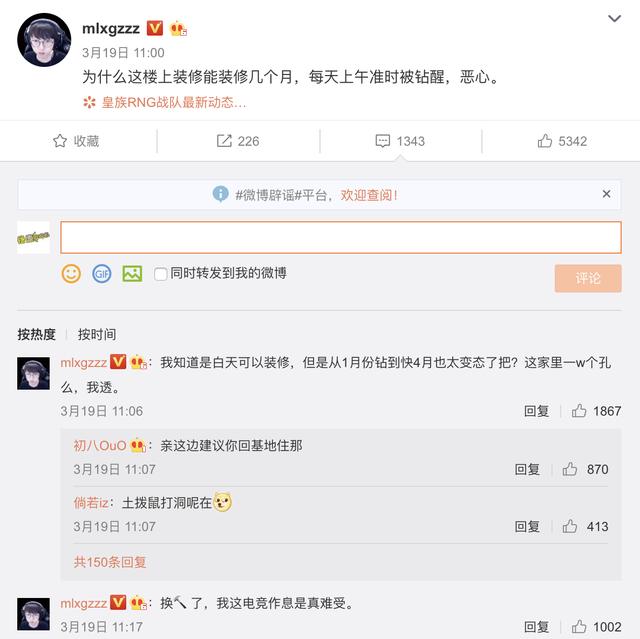Focus the comment text box
This screenshot has width=640, height=639.
[340, 237]
